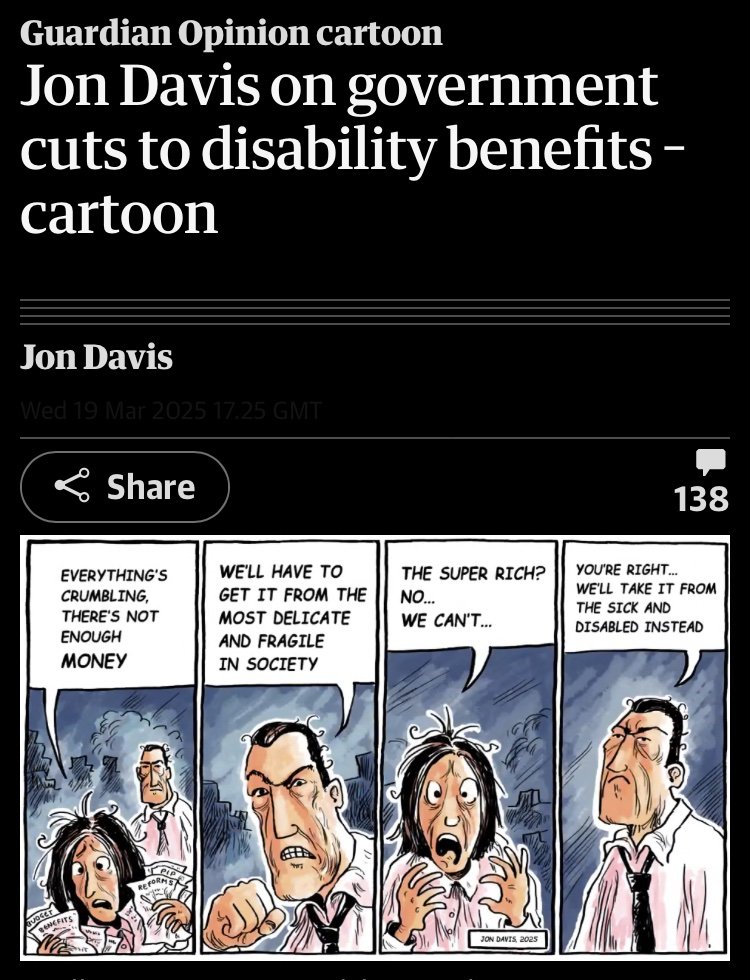750x980 pixels.
Task: Open the Guardian Opinion cartoon section link
Action: pos(231,33)
